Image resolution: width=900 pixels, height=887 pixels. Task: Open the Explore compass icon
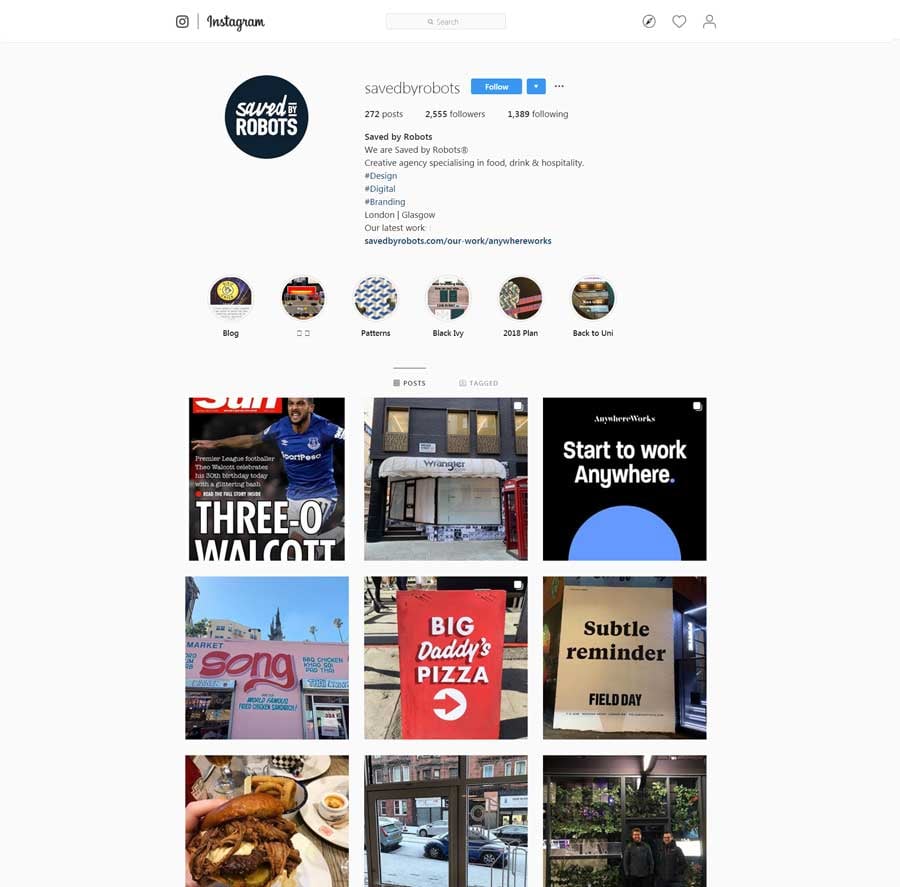[649, 21]
